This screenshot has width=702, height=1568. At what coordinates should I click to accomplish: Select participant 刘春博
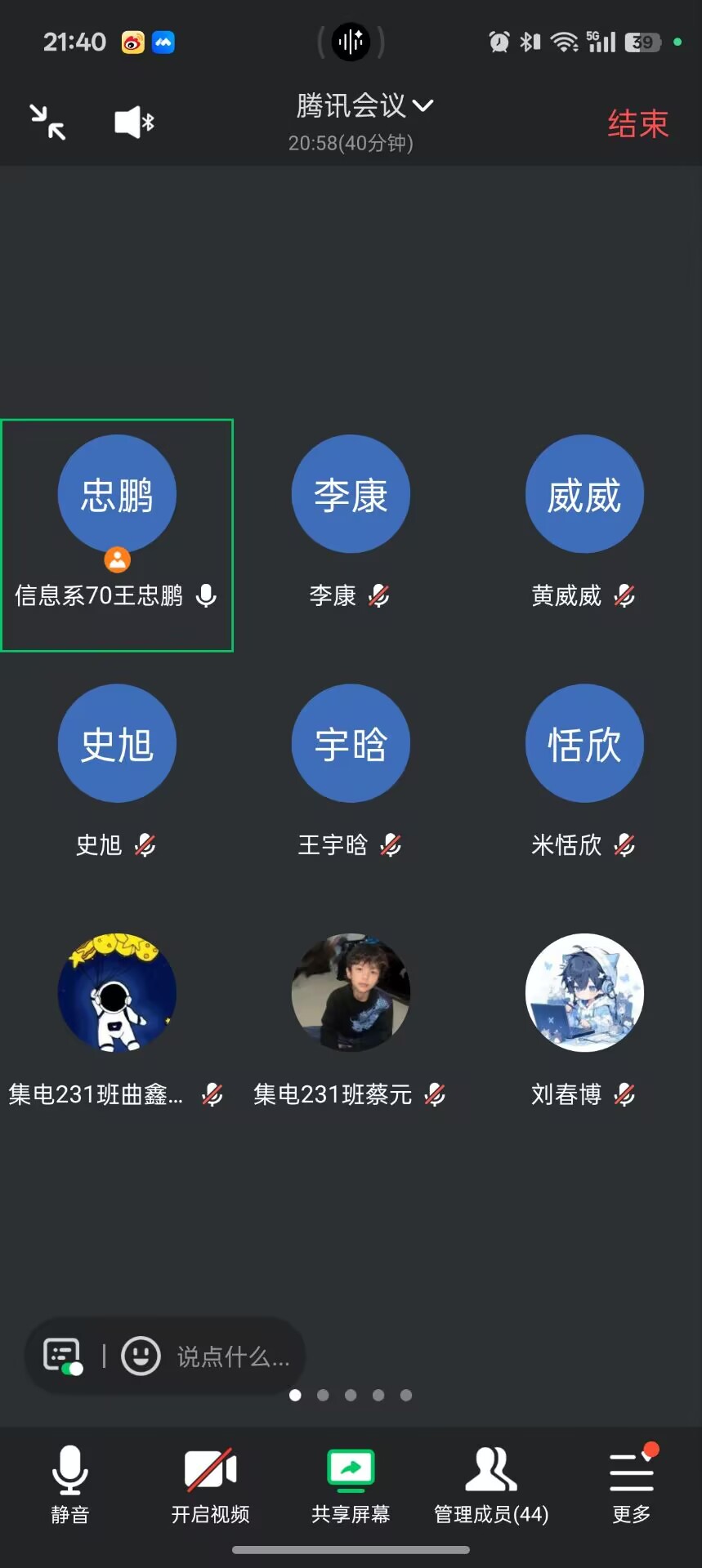584,993
